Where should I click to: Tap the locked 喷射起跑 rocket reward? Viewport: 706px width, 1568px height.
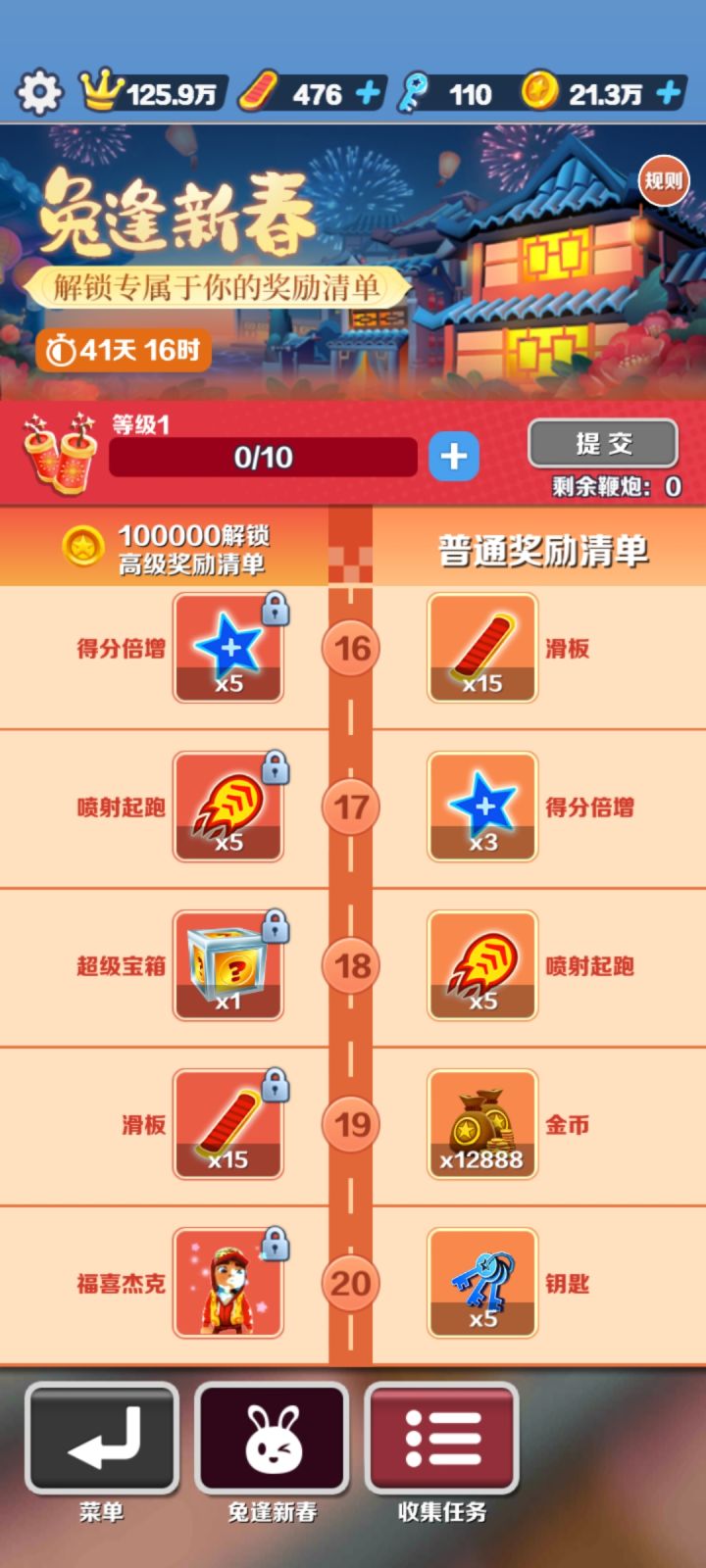point(227,806)
